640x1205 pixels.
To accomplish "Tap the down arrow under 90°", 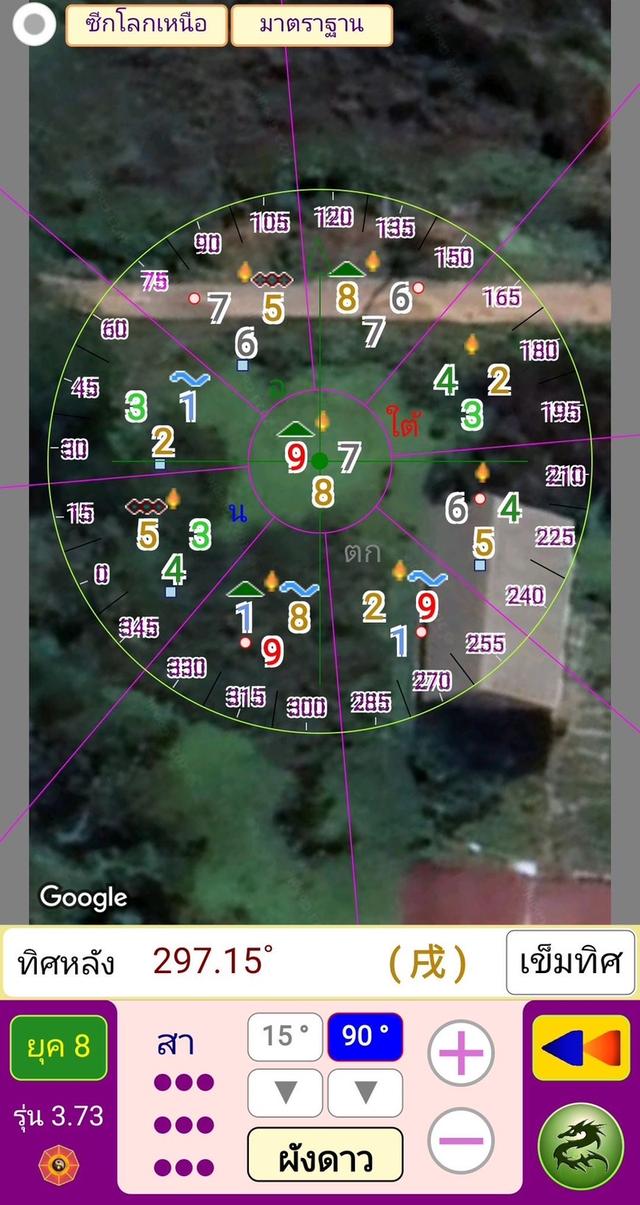I will point(365,1092).
